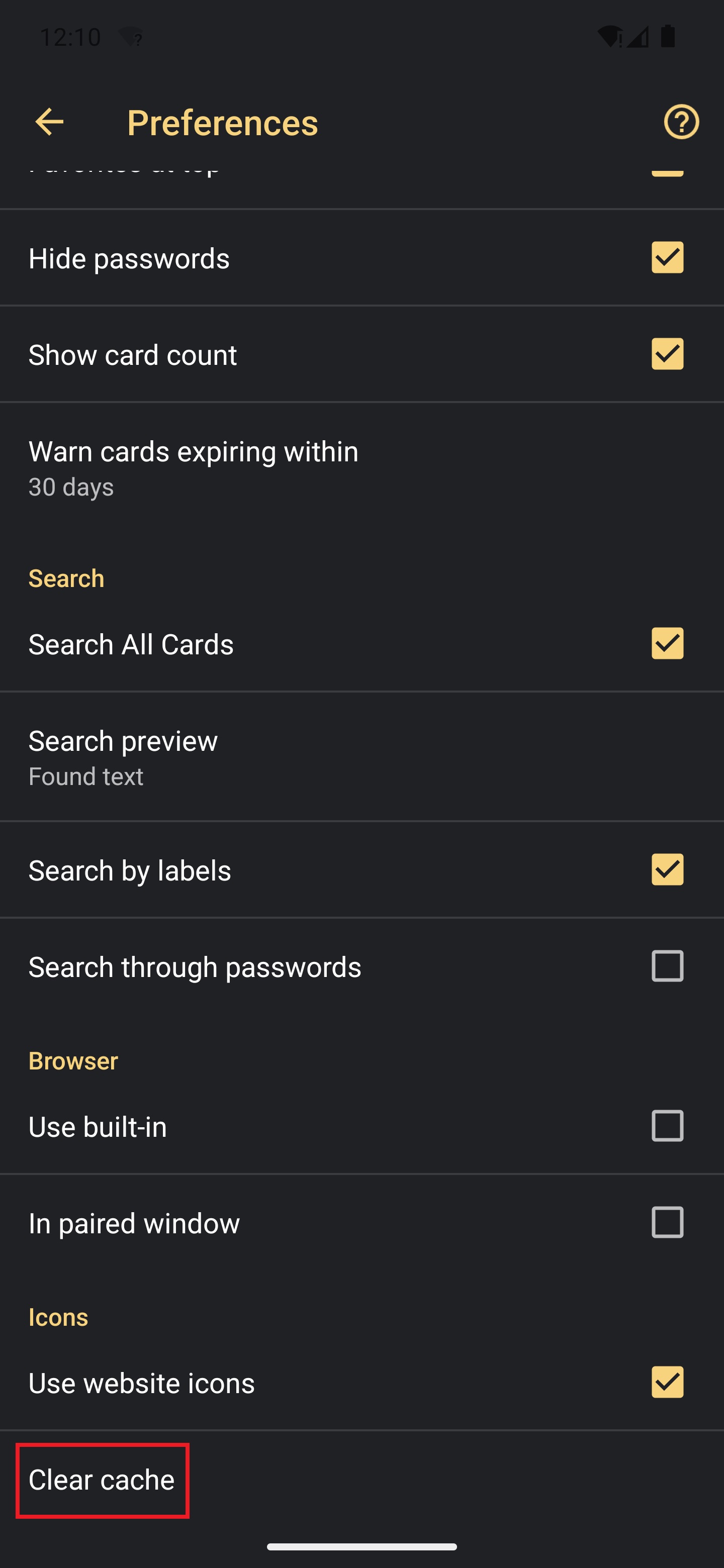724x1568 pixels.
Task: Enable Search through passwords
Action: 667,966
